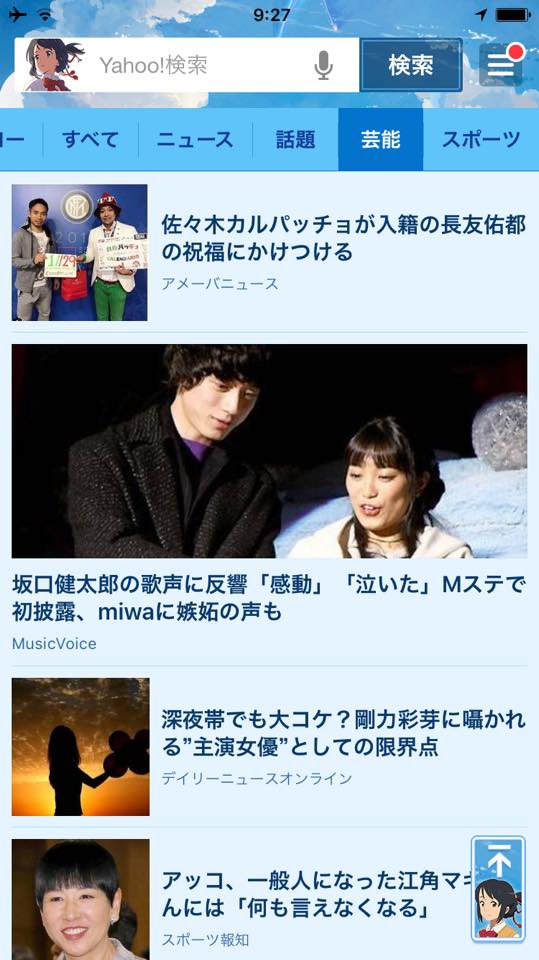Select the 芸能 tab
Image resolution: width=539 pixels, height=960 pixels.
coord(380,140)
